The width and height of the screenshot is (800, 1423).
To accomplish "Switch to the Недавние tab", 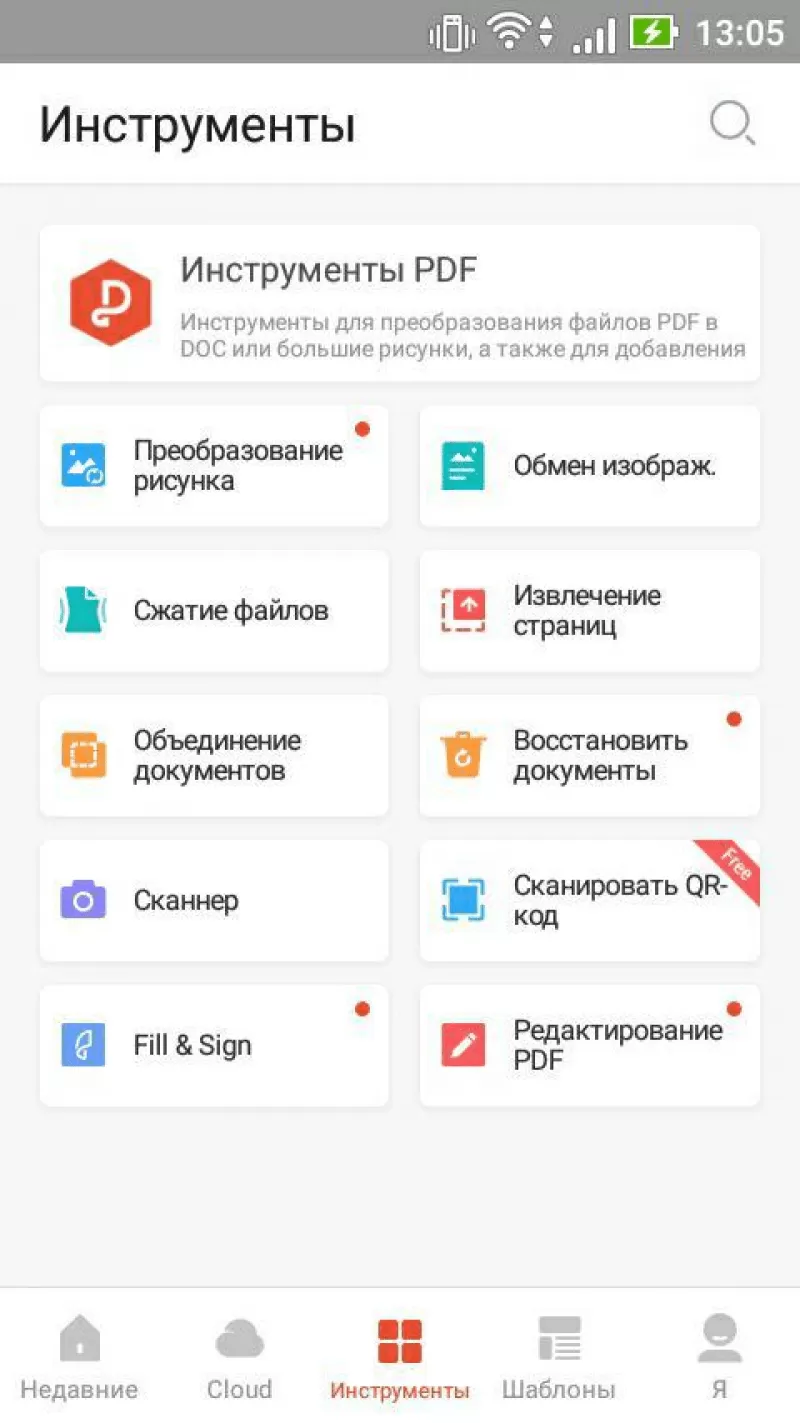I will [x=78, y=1355].
